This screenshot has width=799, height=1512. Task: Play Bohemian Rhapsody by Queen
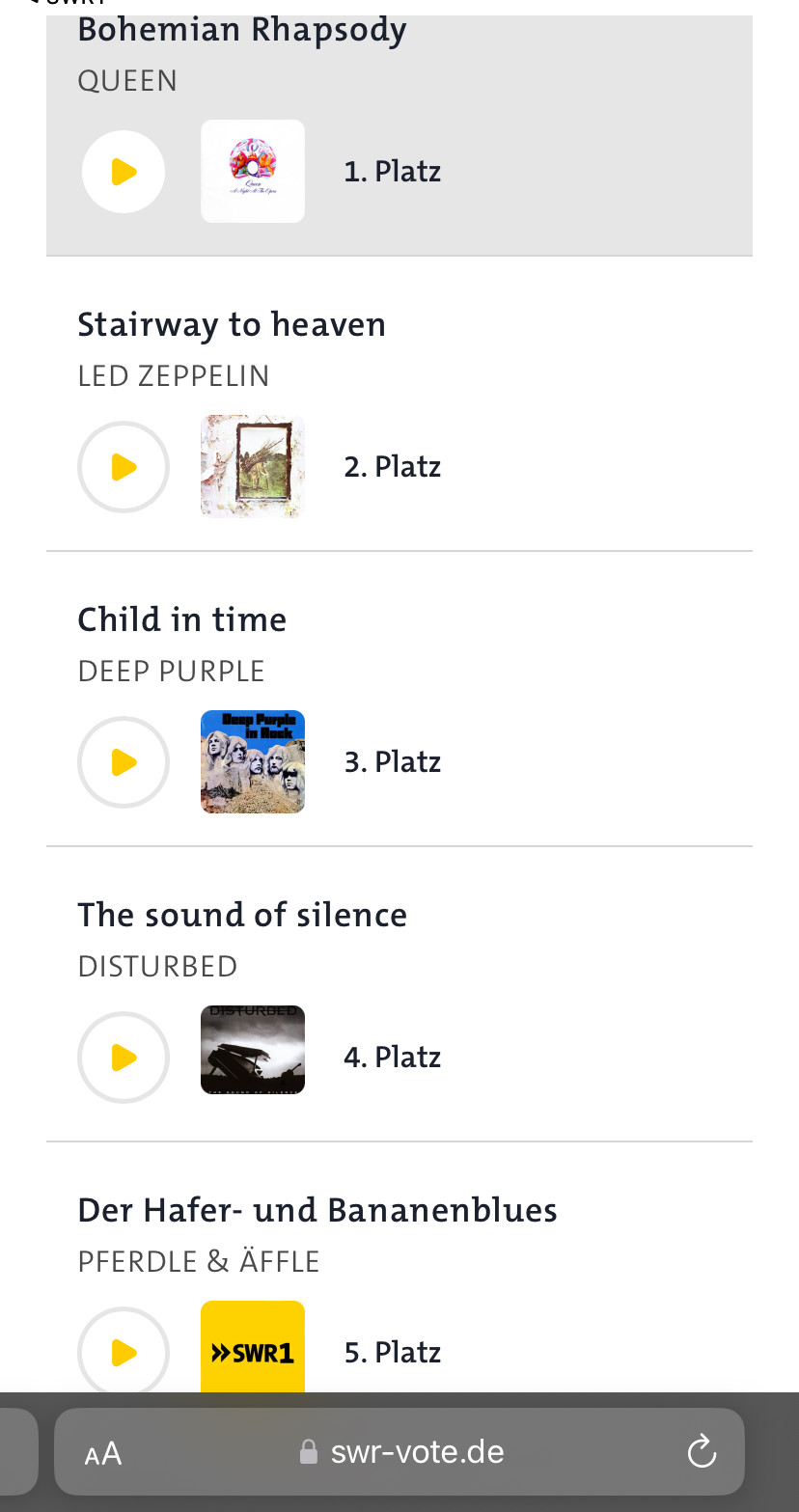point(124,172)
